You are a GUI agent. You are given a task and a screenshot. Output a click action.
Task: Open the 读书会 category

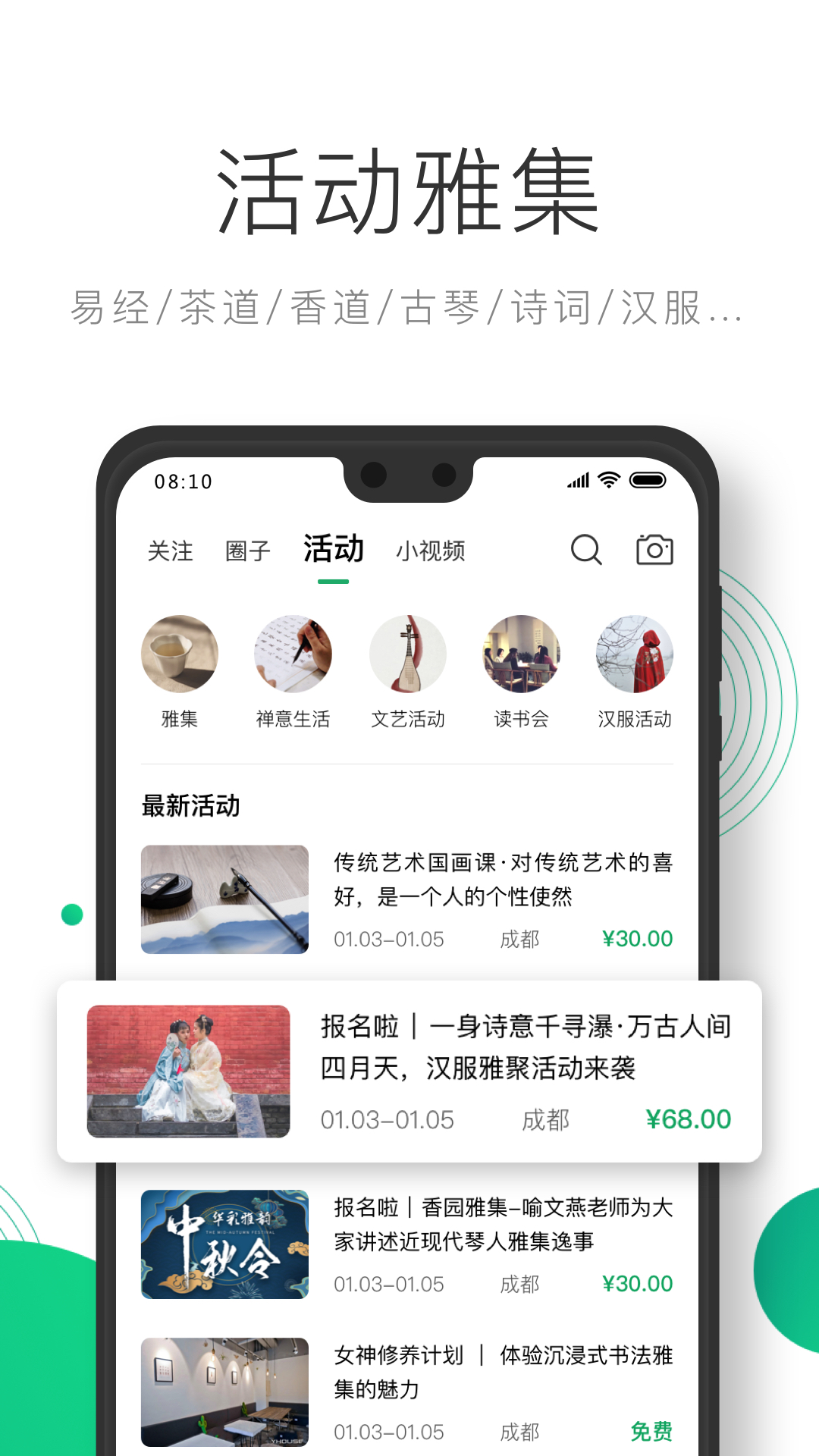click(522, 657)
